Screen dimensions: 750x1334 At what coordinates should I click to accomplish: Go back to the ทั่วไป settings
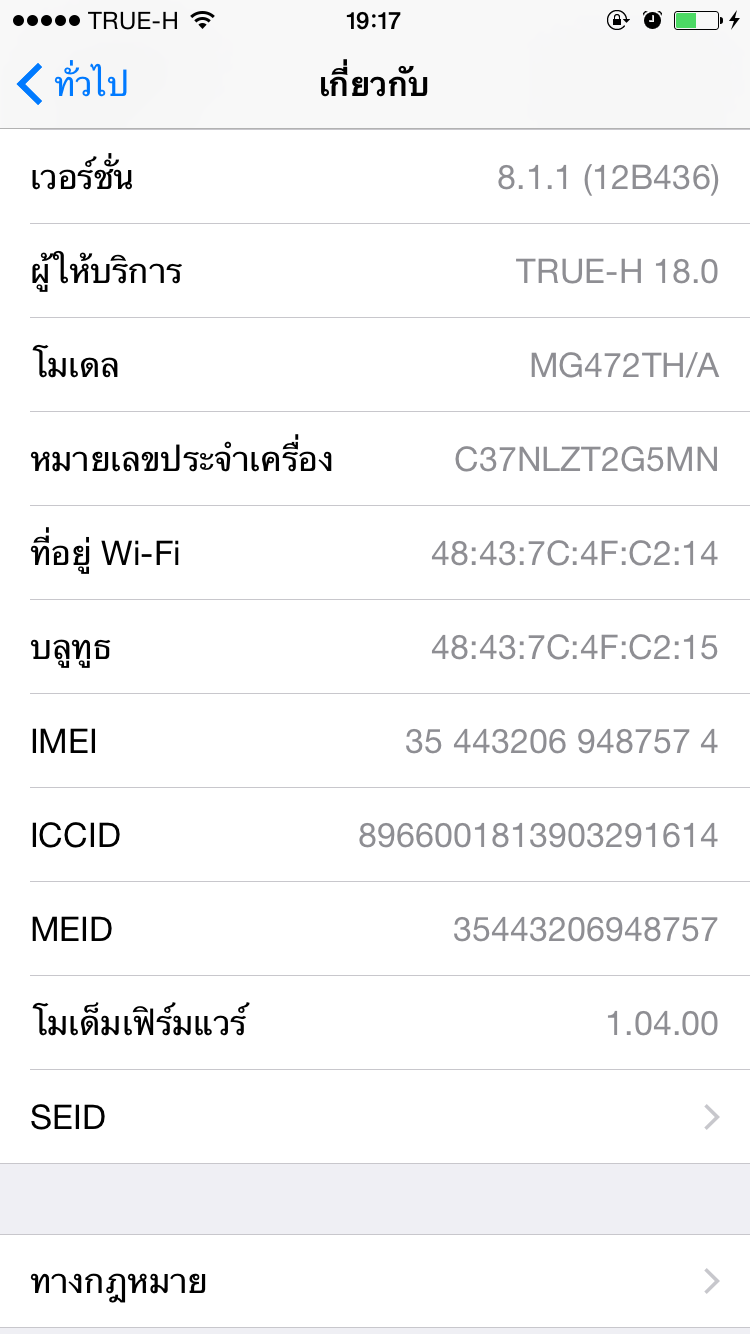click(x=73, y=84)
